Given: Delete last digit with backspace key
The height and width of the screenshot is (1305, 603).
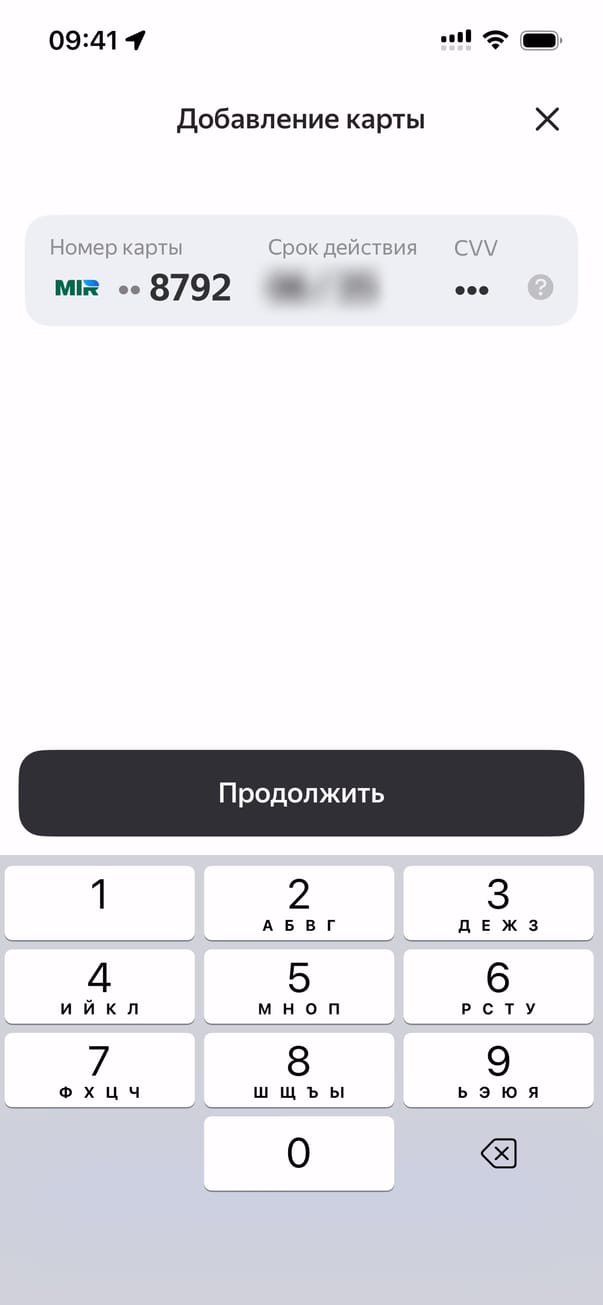Looking at the screenshot, I should [x=498, y=1155].
